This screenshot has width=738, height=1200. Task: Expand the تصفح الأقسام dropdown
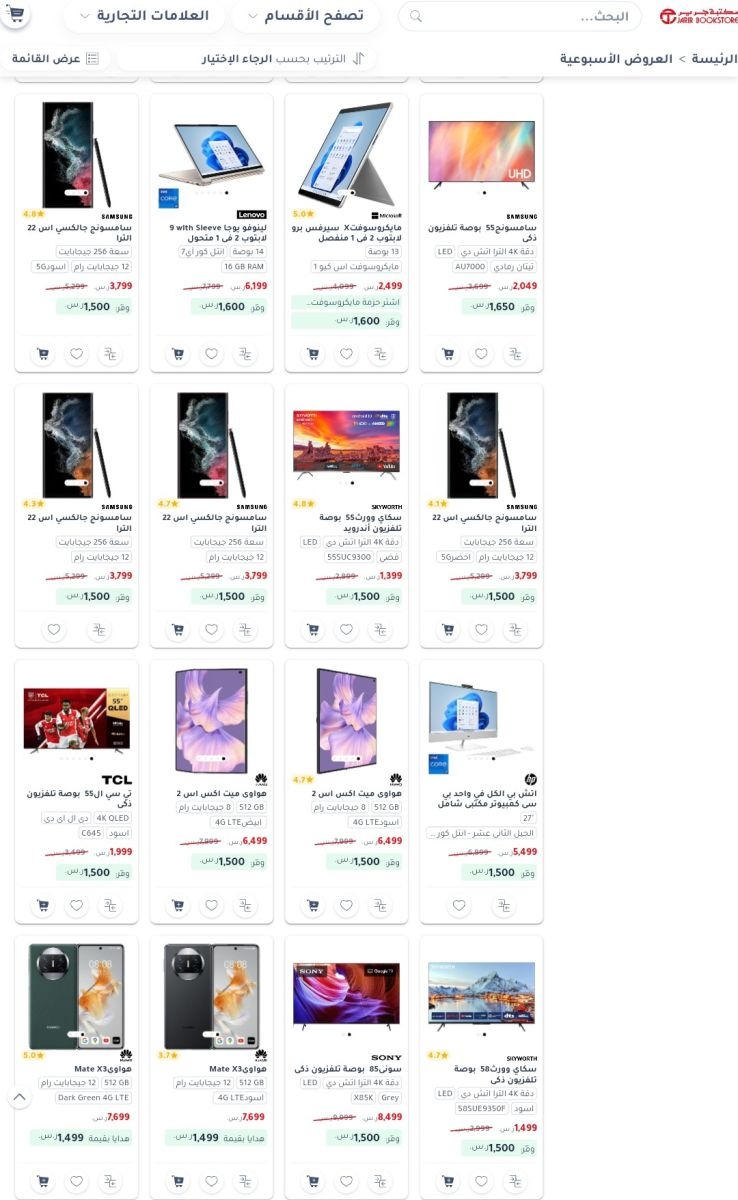306,16
